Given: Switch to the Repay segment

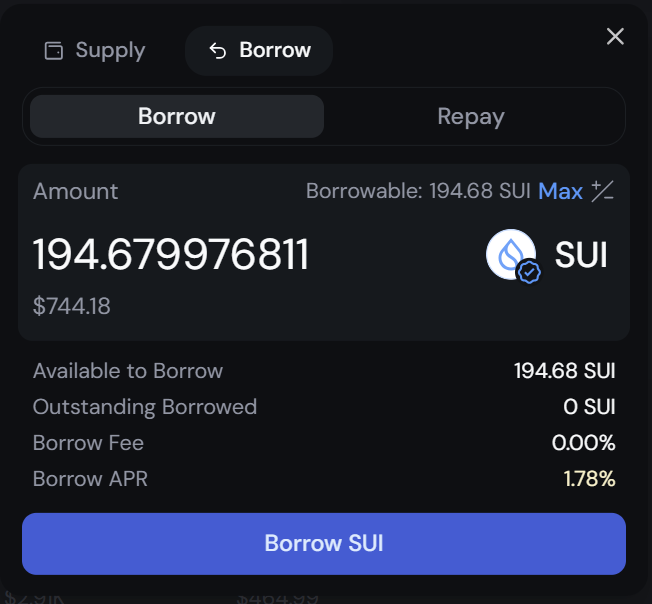Looking at the screenshot, I should 471,116.
